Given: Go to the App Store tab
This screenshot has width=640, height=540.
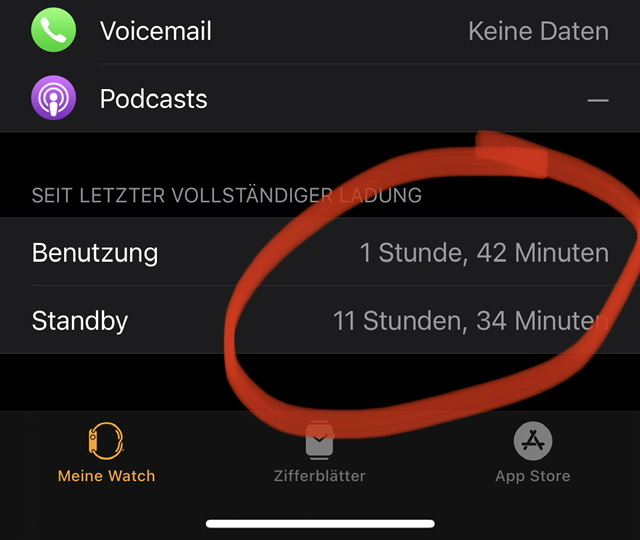Looking at the screenshot, I should tap(532, 452).
